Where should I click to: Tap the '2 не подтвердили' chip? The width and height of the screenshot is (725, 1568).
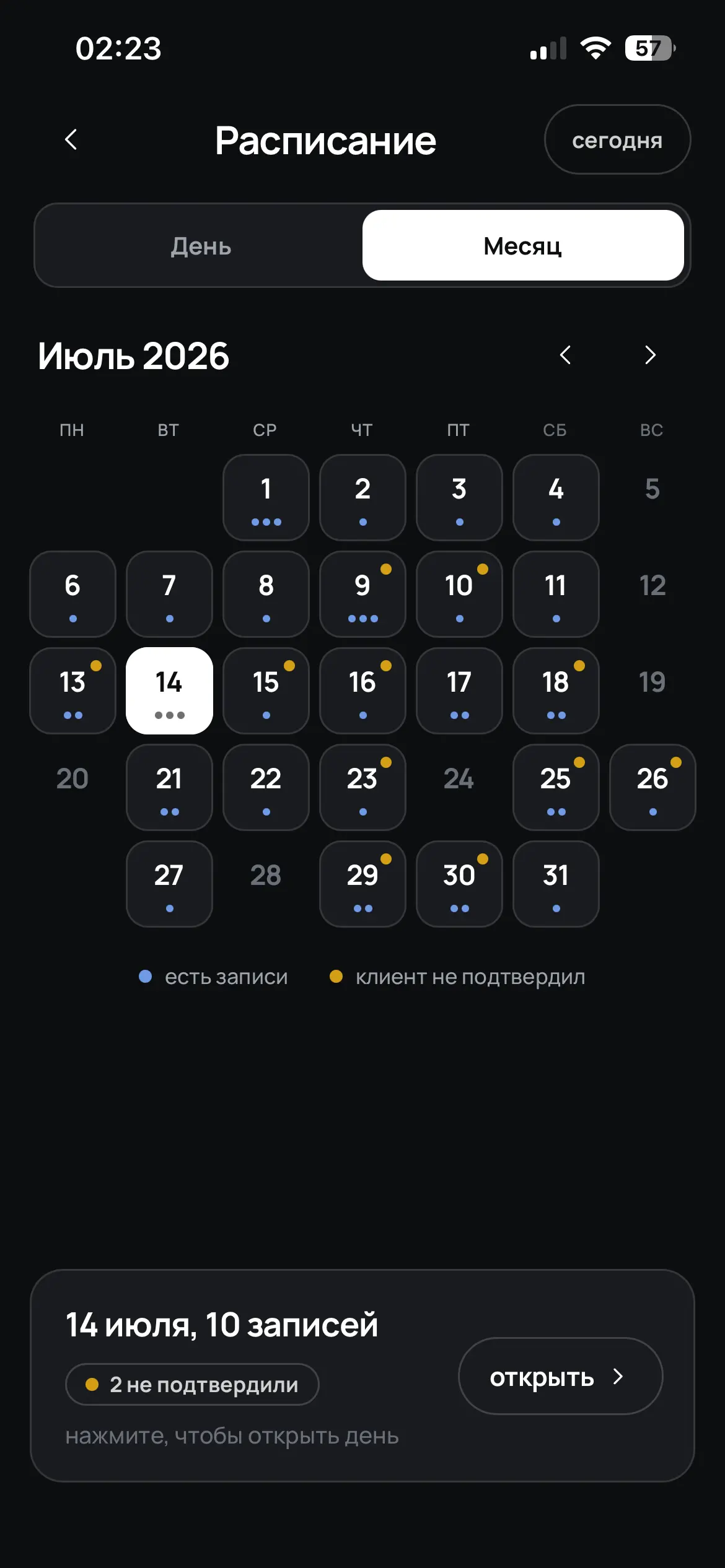pyautogui.click(x=192, y=1384)
